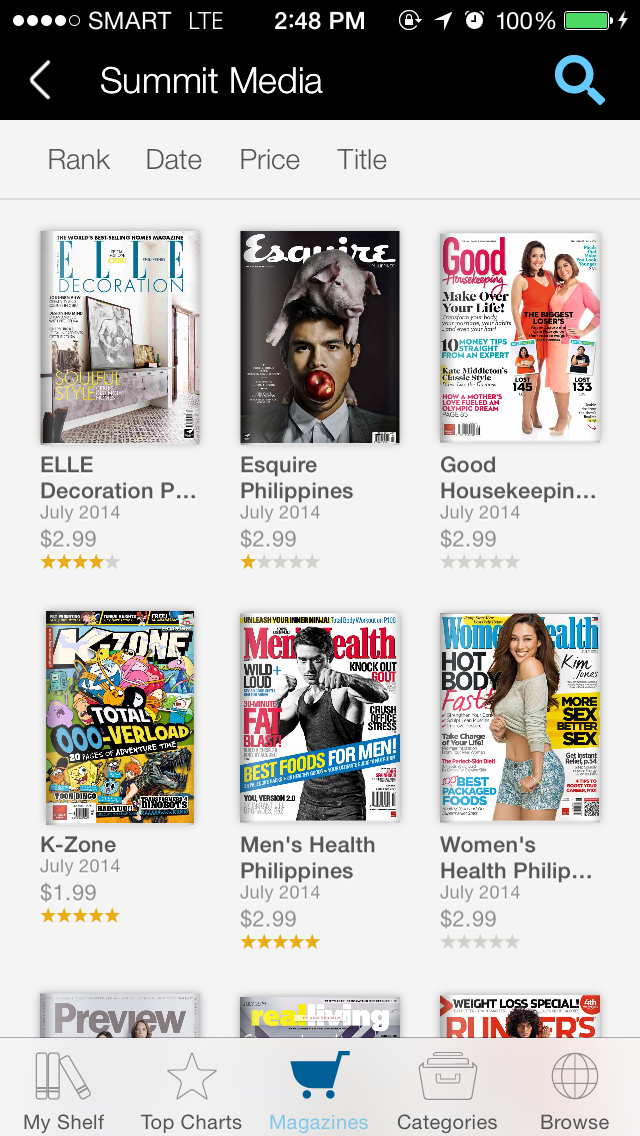640x1136 pixels.
Task: Switch to My Shelf tab
Action: coord(64,1090)
